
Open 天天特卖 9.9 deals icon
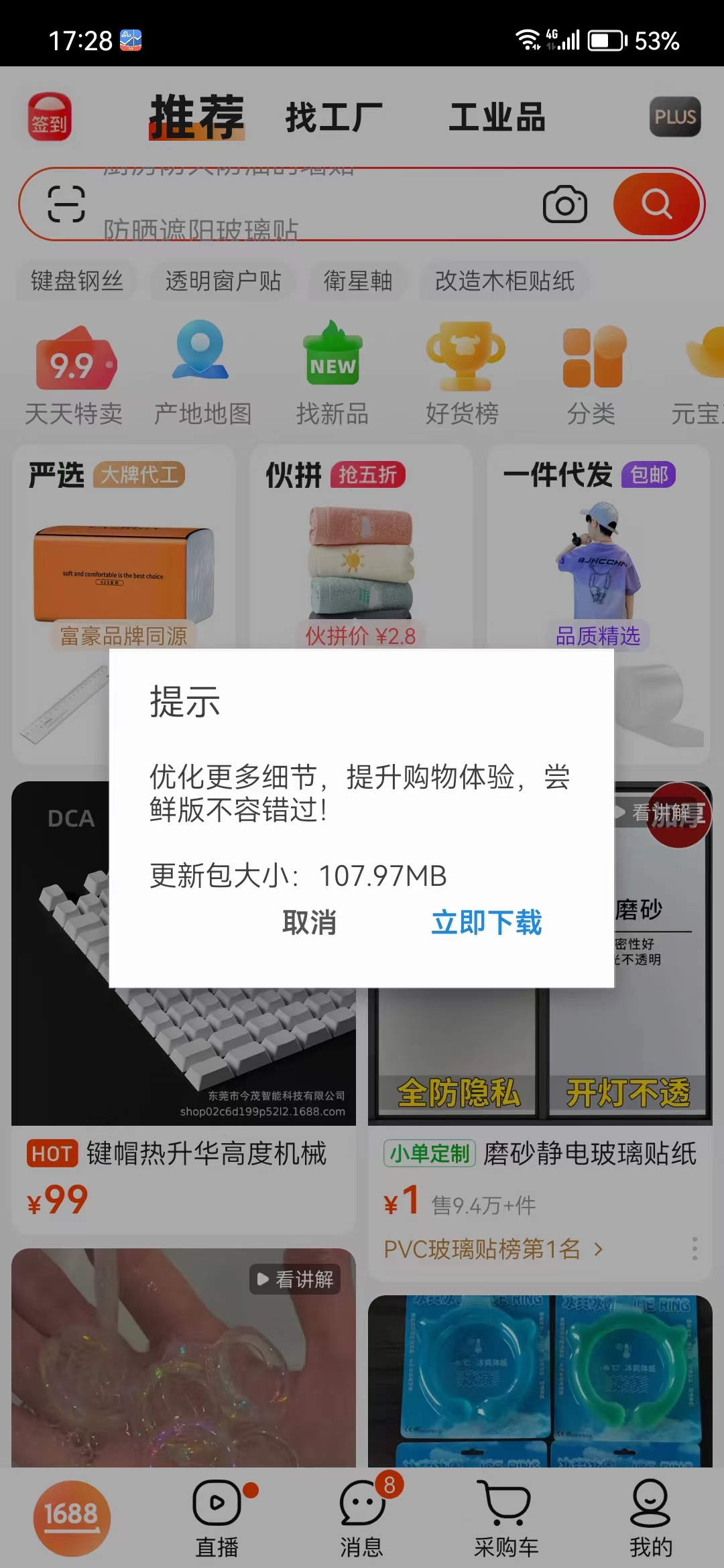click(74, 372)
